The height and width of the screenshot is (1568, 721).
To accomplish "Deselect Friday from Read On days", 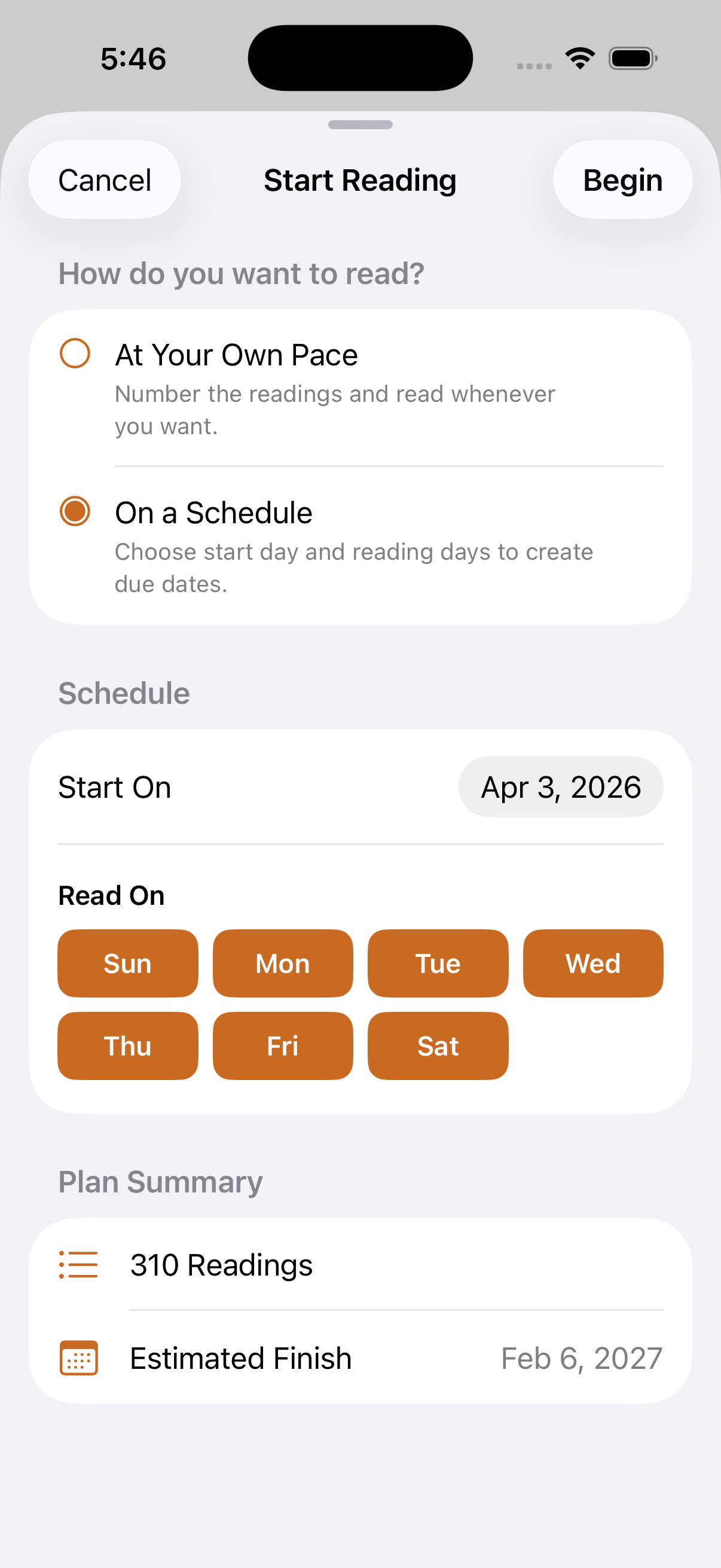I will pyautogui.click(x=282, y=1046).
